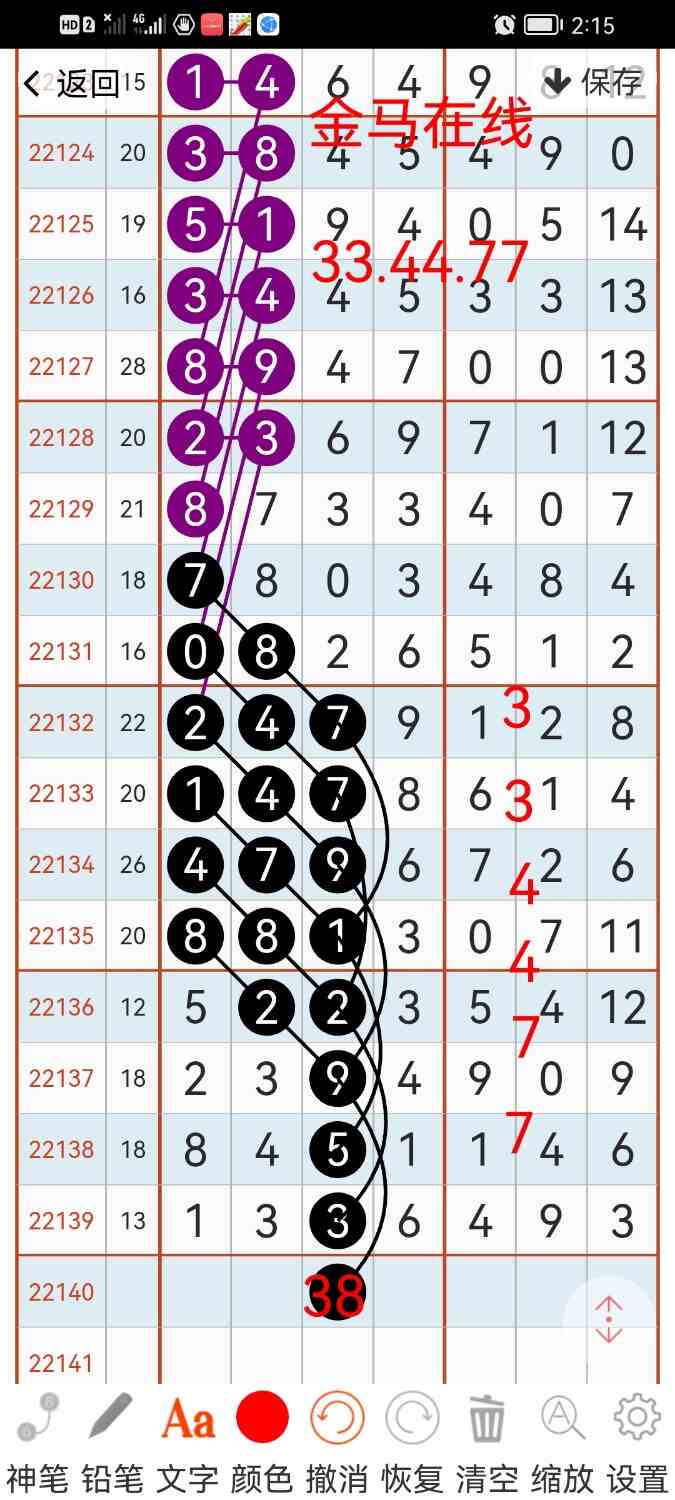Undo last stroke with 撤消
Screen dimensions: 675x1500
click(337, 1440)
